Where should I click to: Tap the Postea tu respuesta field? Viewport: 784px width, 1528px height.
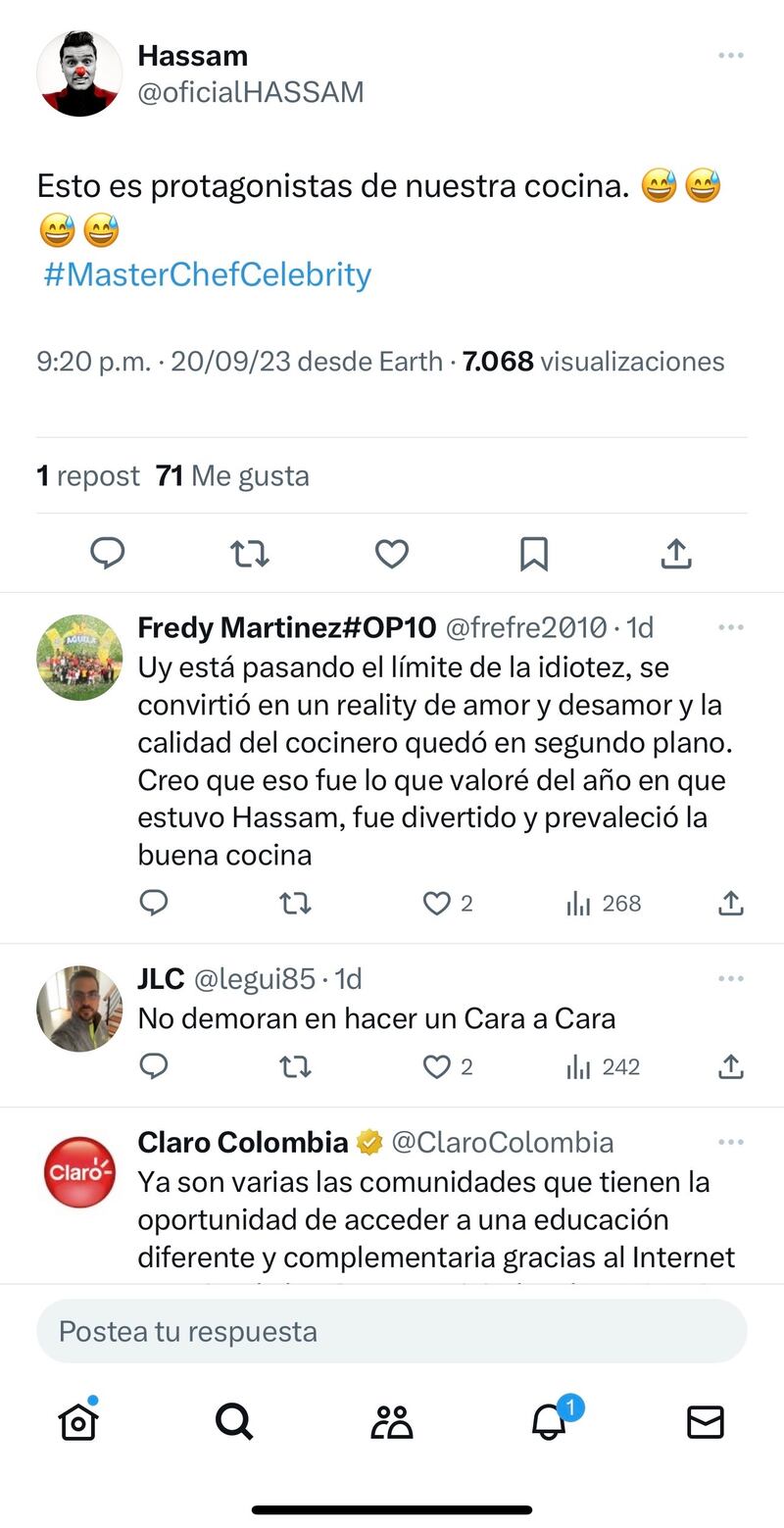tap(392, 1331)
